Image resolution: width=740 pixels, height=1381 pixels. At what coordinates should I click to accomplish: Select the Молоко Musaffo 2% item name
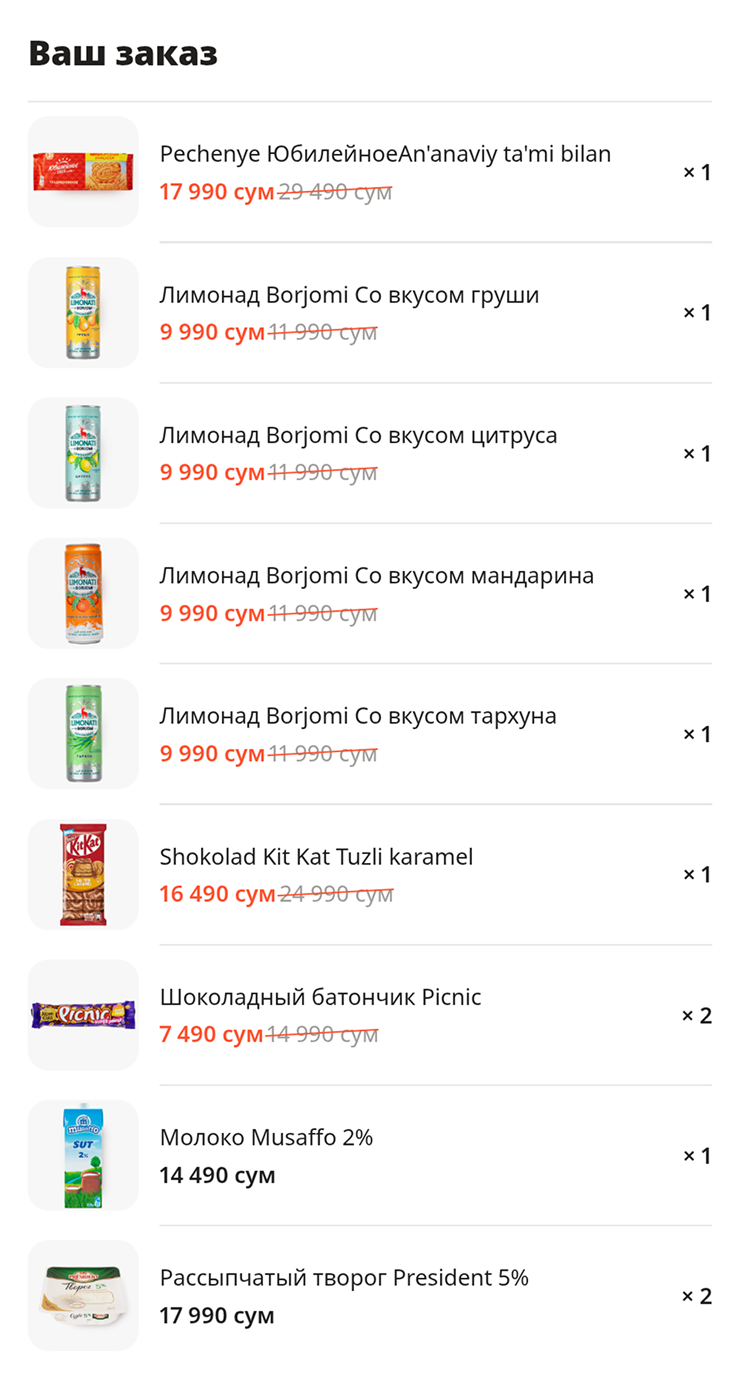coord(266,1137)
